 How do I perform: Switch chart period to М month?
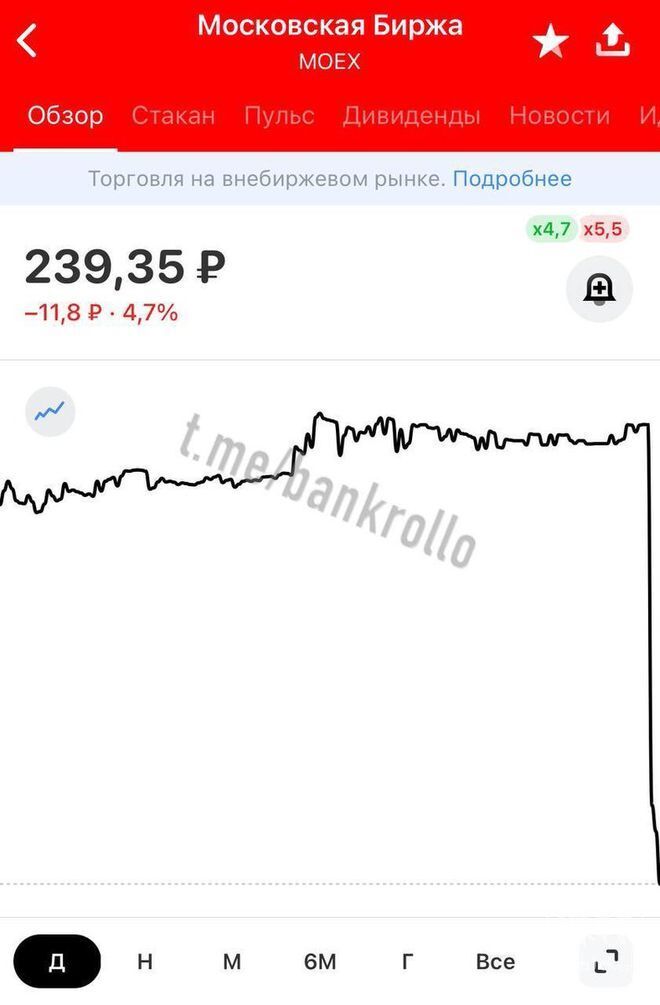pyautogui.click(x=232, y=962)
